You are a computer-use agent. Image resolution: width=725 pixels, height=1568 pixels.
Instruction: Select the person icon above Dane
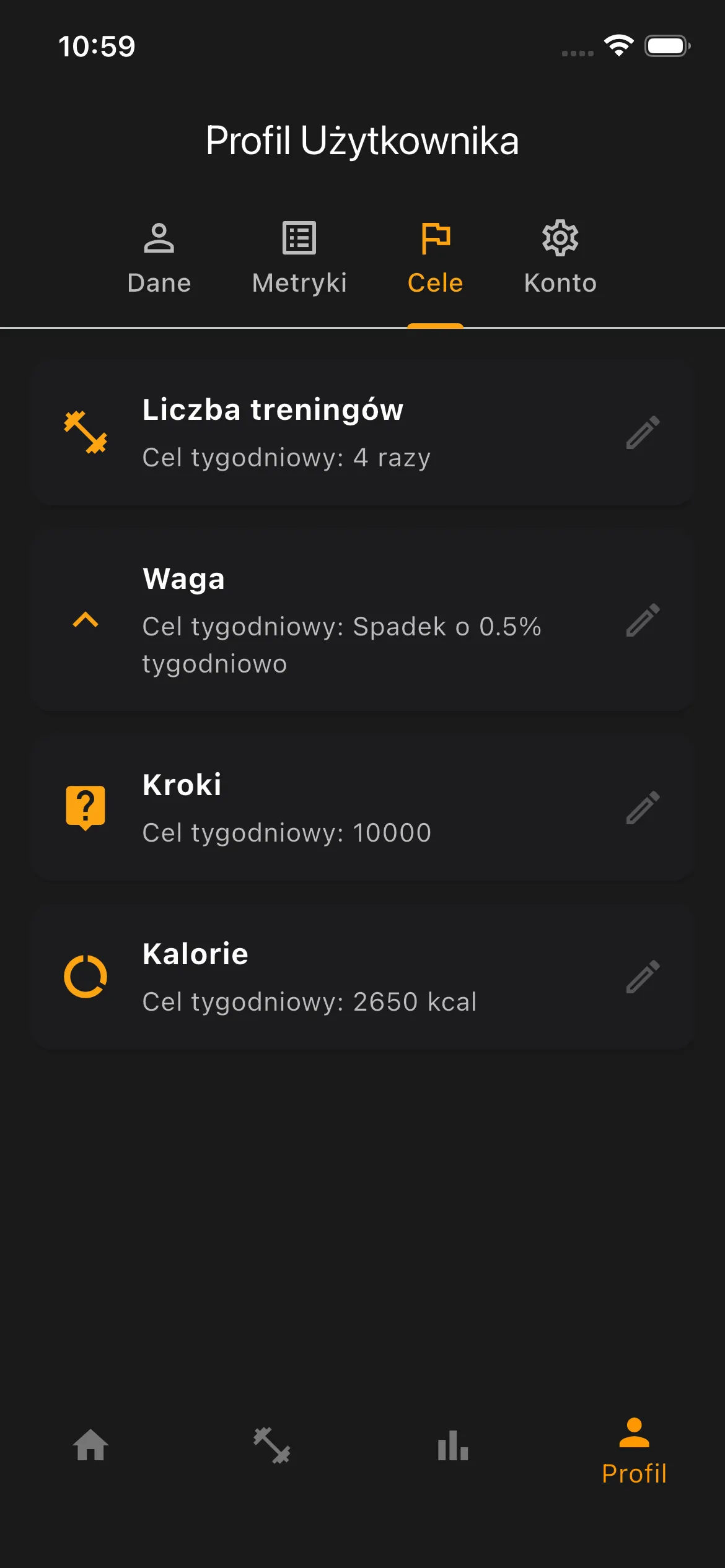pos(160,238)
